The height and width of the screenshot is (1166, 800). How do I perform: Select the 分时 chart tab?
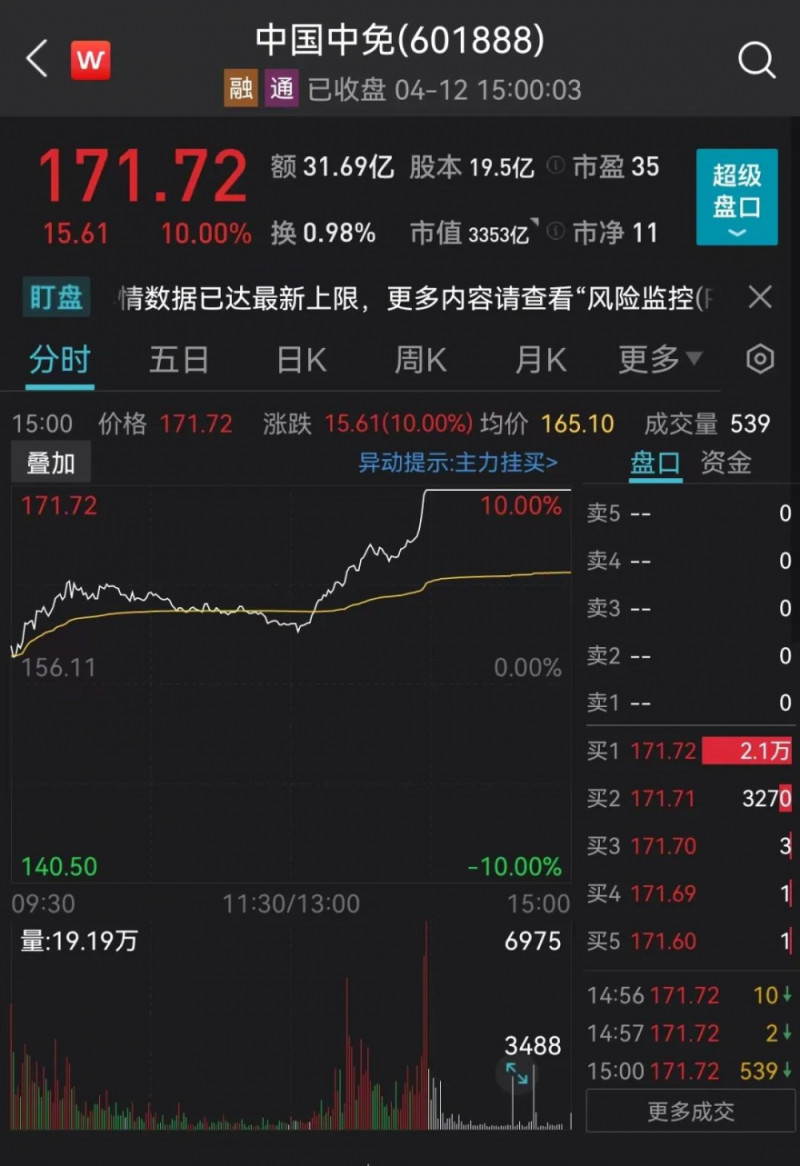[x=60, y=360]
